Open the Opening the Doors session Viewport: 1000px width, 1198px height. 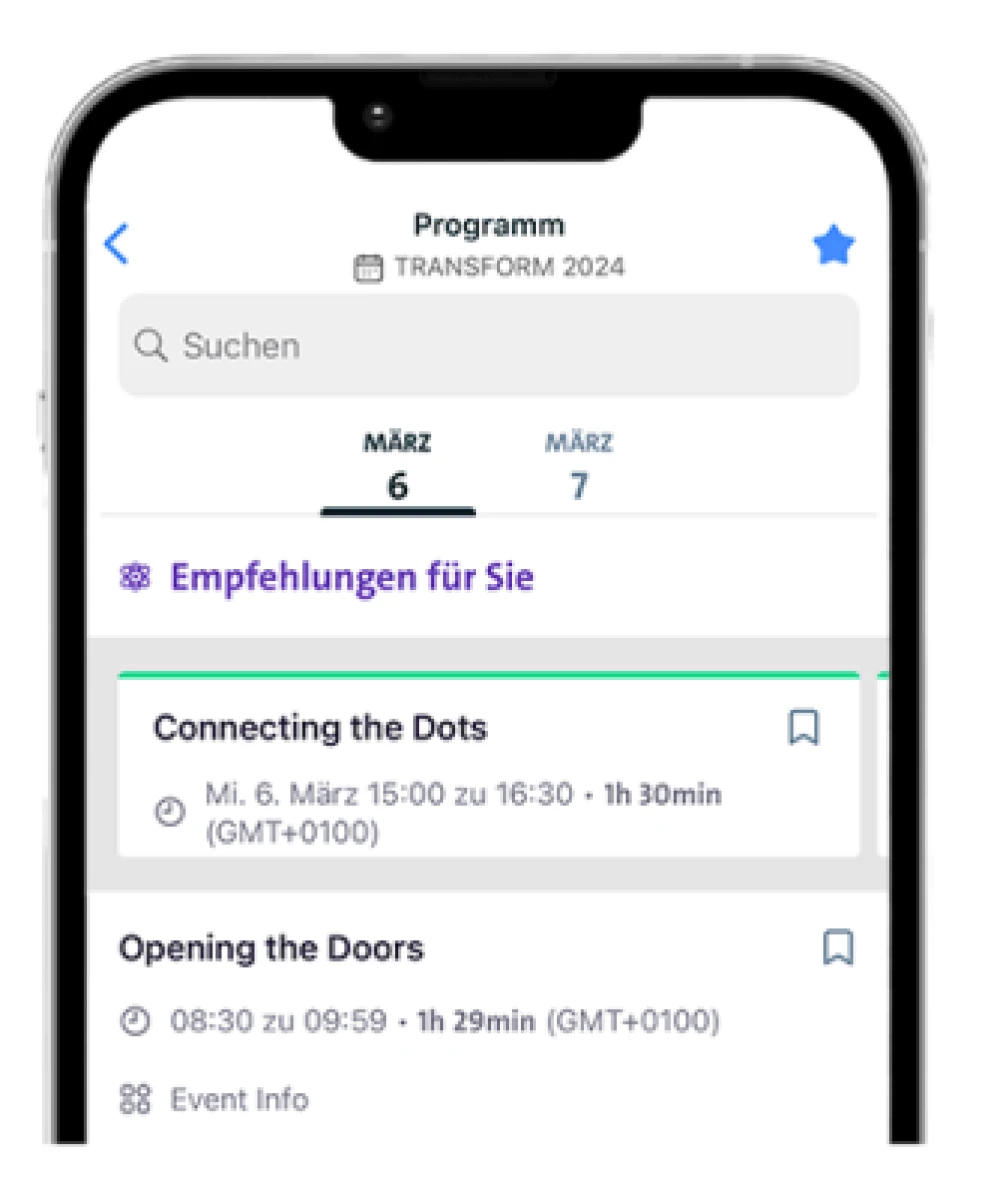click(272, 948)
